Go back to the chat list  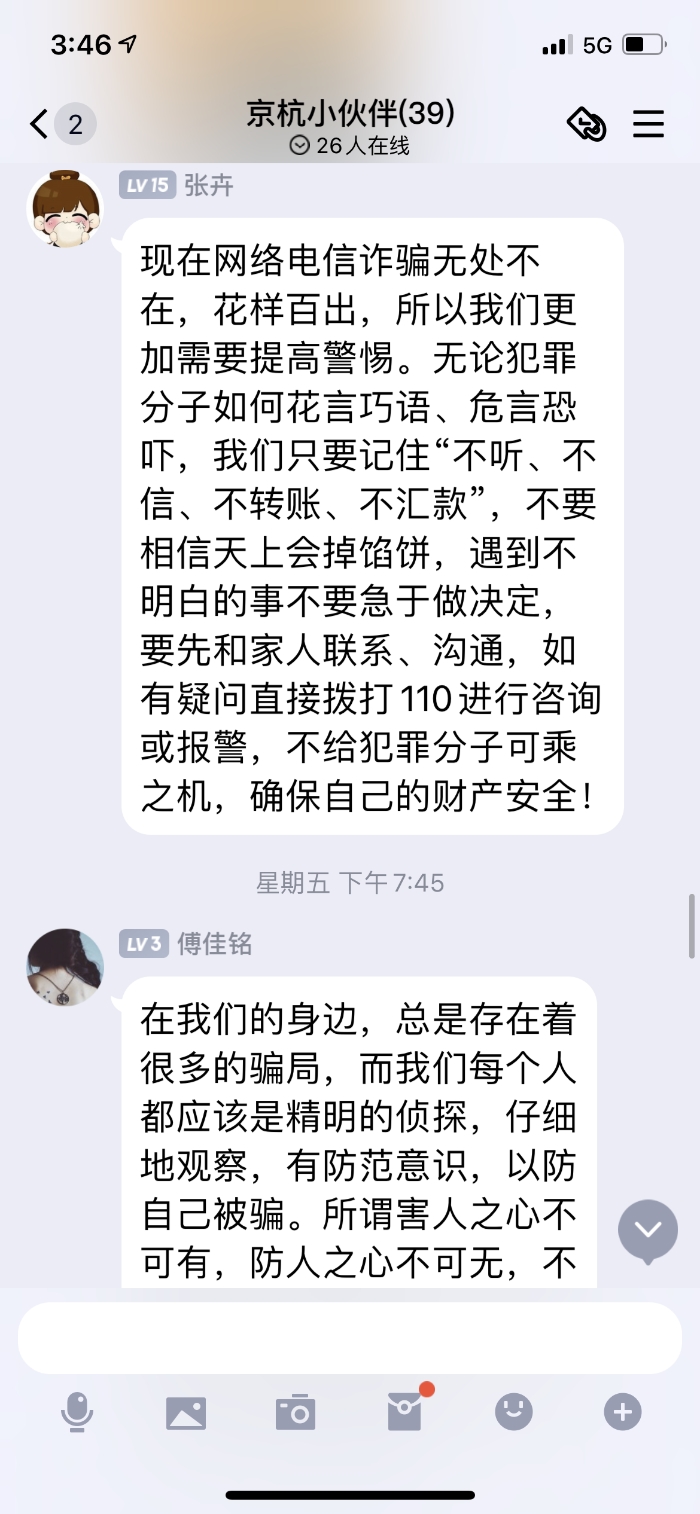tap(40, 125)
